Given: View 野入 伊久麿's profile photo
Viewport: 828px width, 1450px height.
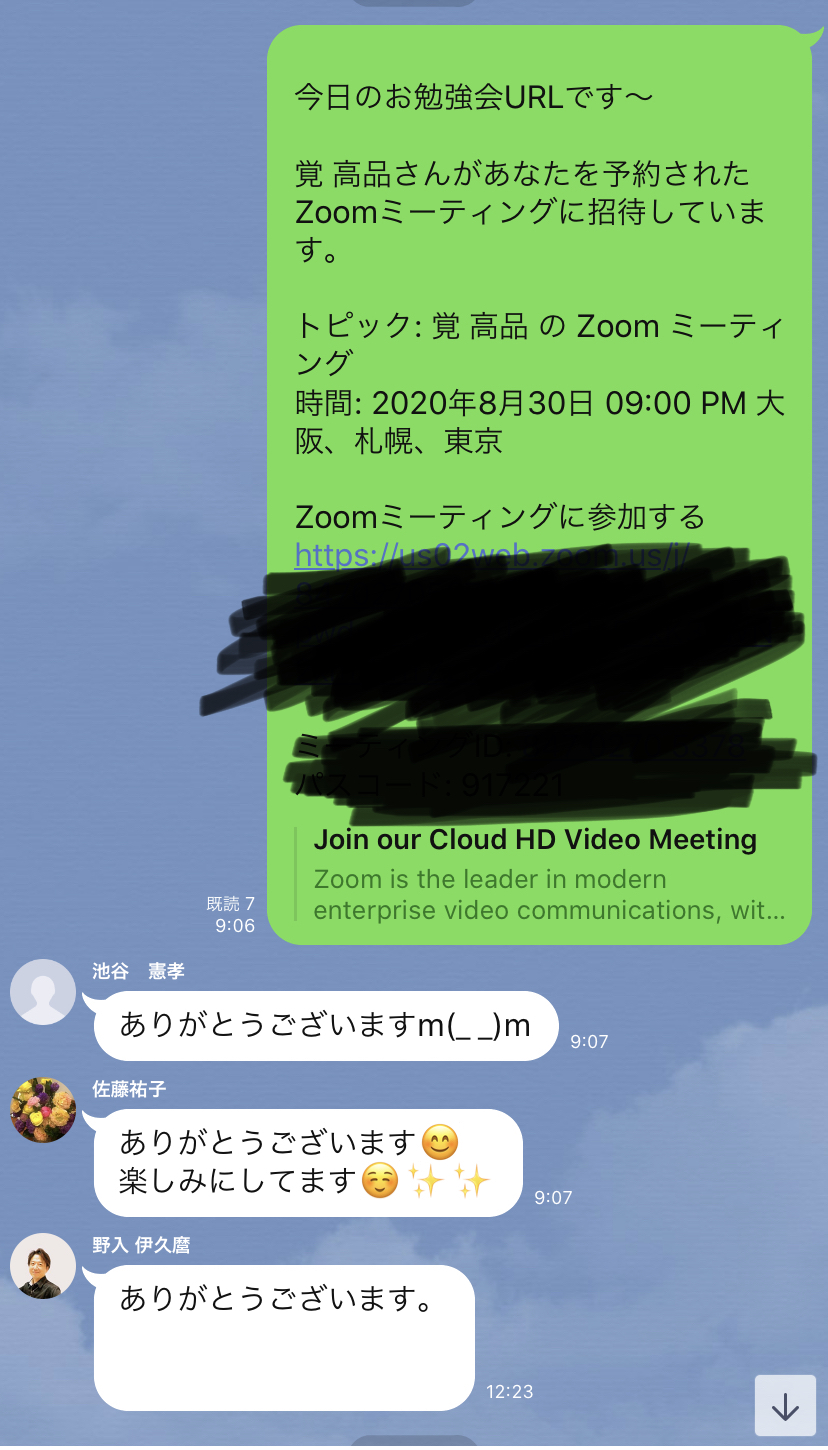Looking at the screenshot, I should [x=43, y=1266].
